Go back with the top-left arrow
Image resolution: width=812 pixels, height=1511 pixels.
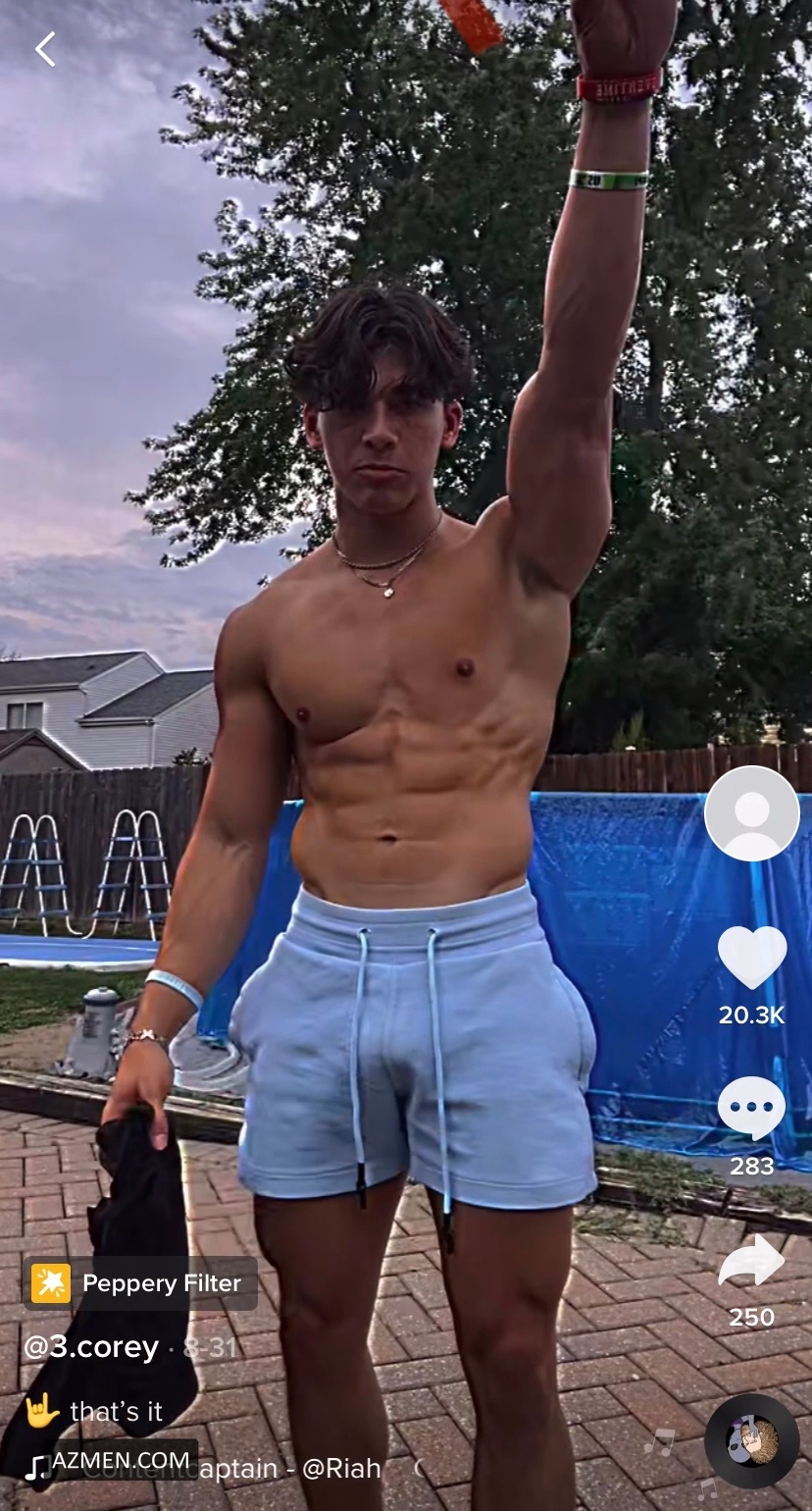point(45,49)
